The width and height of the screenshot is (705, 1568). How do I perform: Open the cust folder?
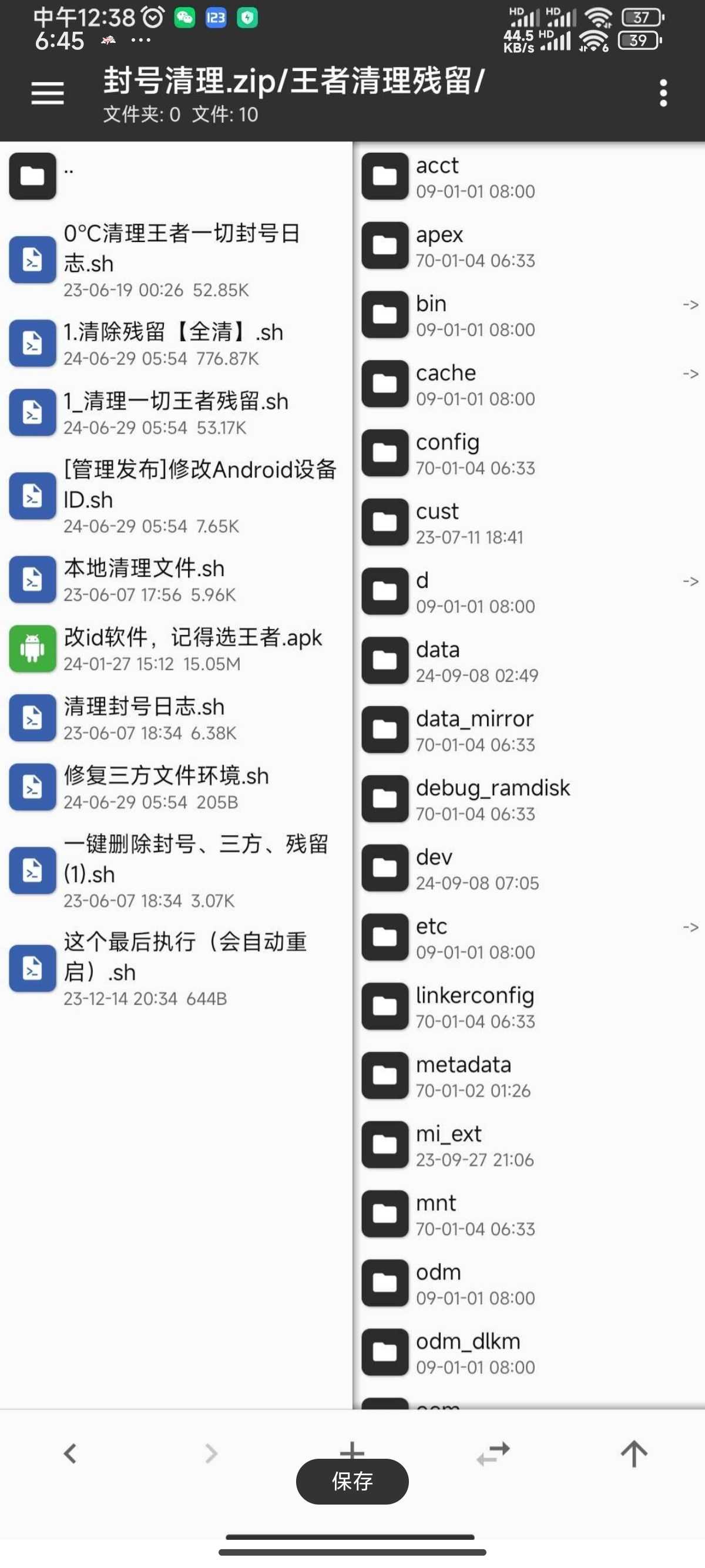(529, 522)
